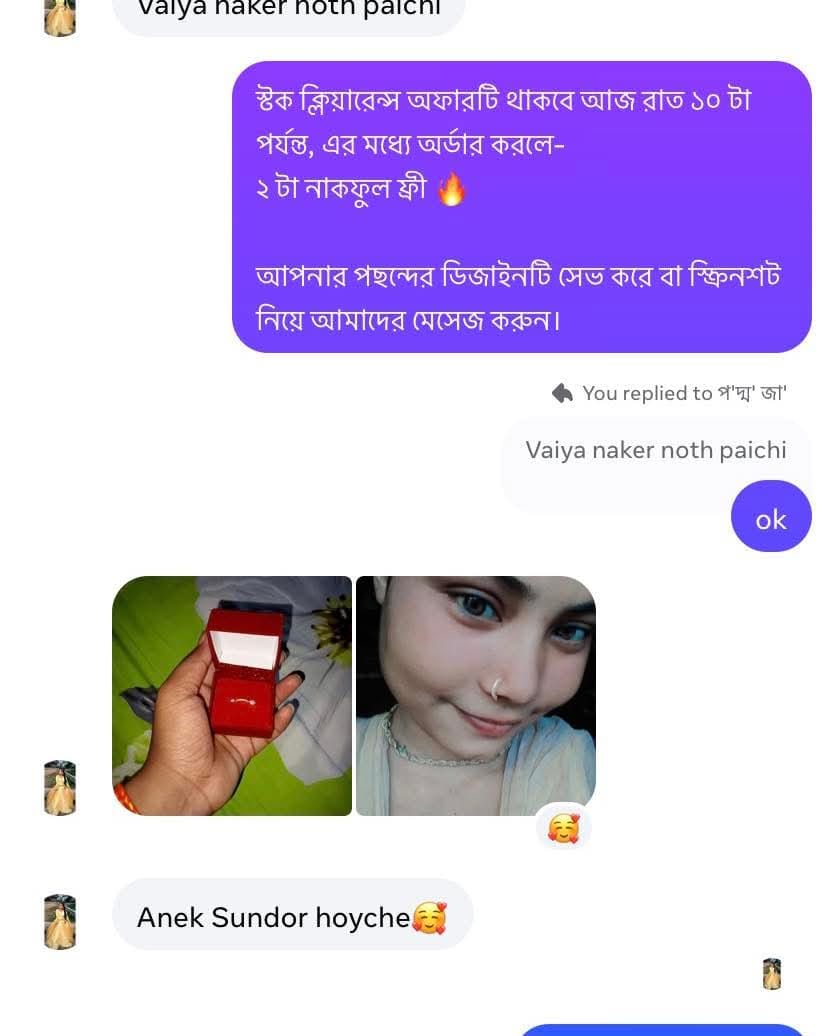Screen dimensions: 828x1036
Task: Jump to quoted message 'Vaiya naker noth paichi'
Action: [655, 451]
